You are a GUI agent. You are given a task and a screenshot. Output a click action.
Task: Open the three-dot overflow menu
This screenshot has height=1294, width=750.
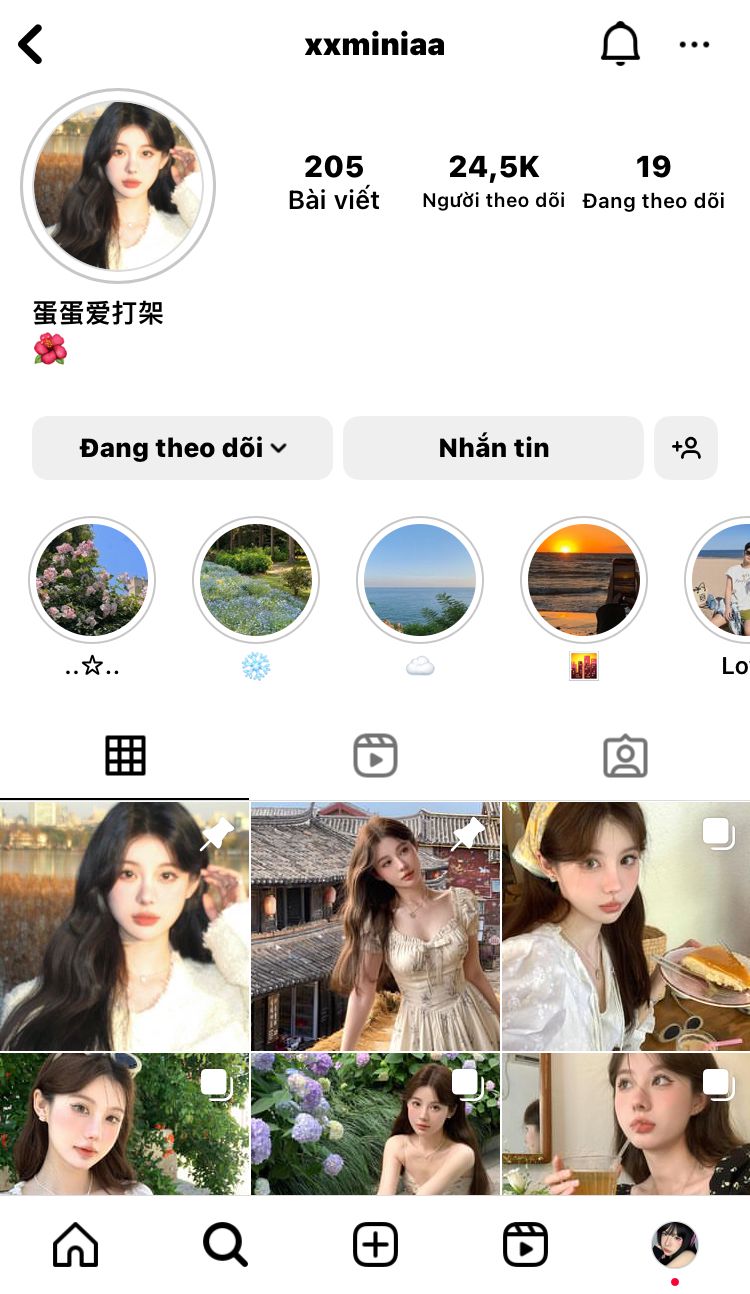click(x=694, y=45)
